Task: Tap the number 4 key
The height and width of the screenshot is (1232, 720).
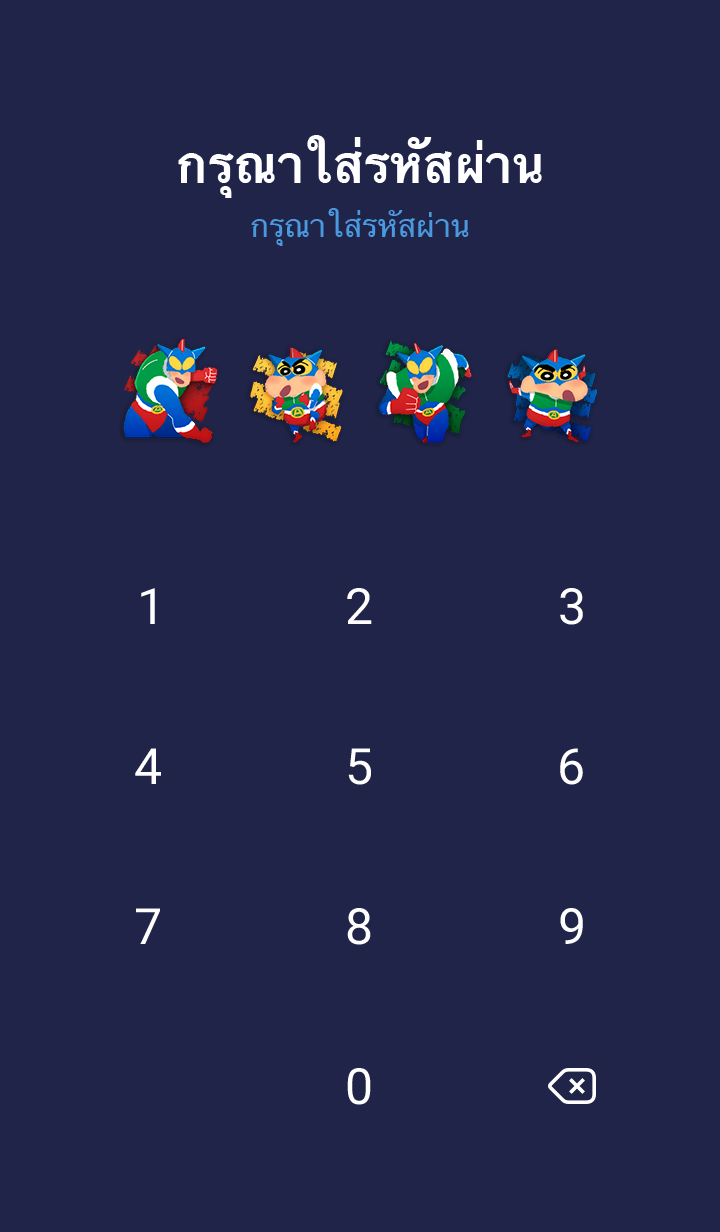Action: tap(148, 767)
